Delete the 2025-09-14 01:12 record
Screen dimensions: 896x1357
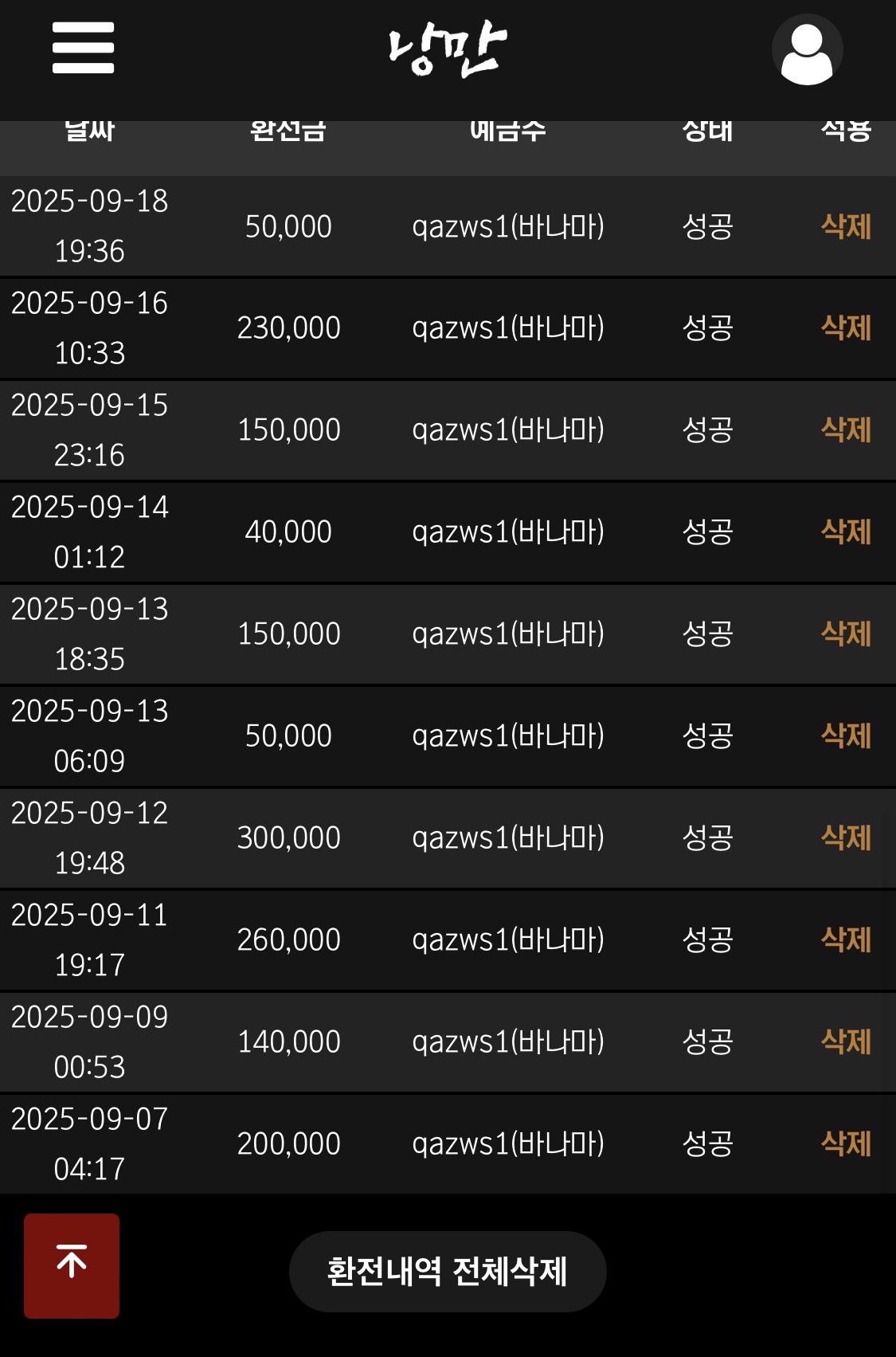[x=846, y=531]
